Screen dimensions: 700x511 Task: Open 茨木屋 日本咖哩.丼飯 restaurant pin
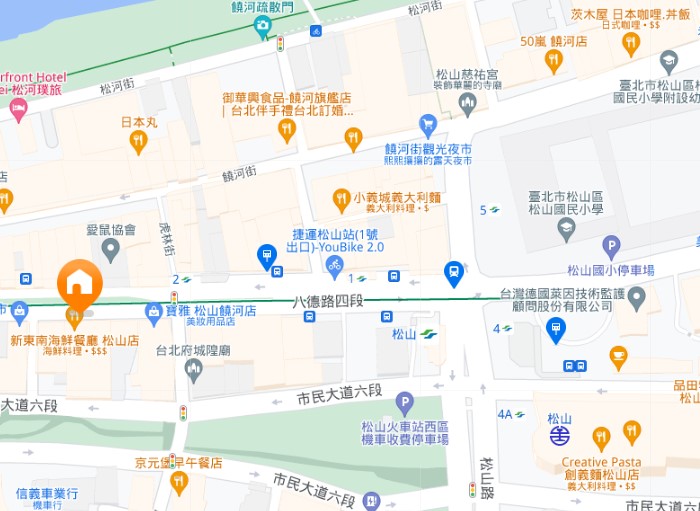pos(630,44)
